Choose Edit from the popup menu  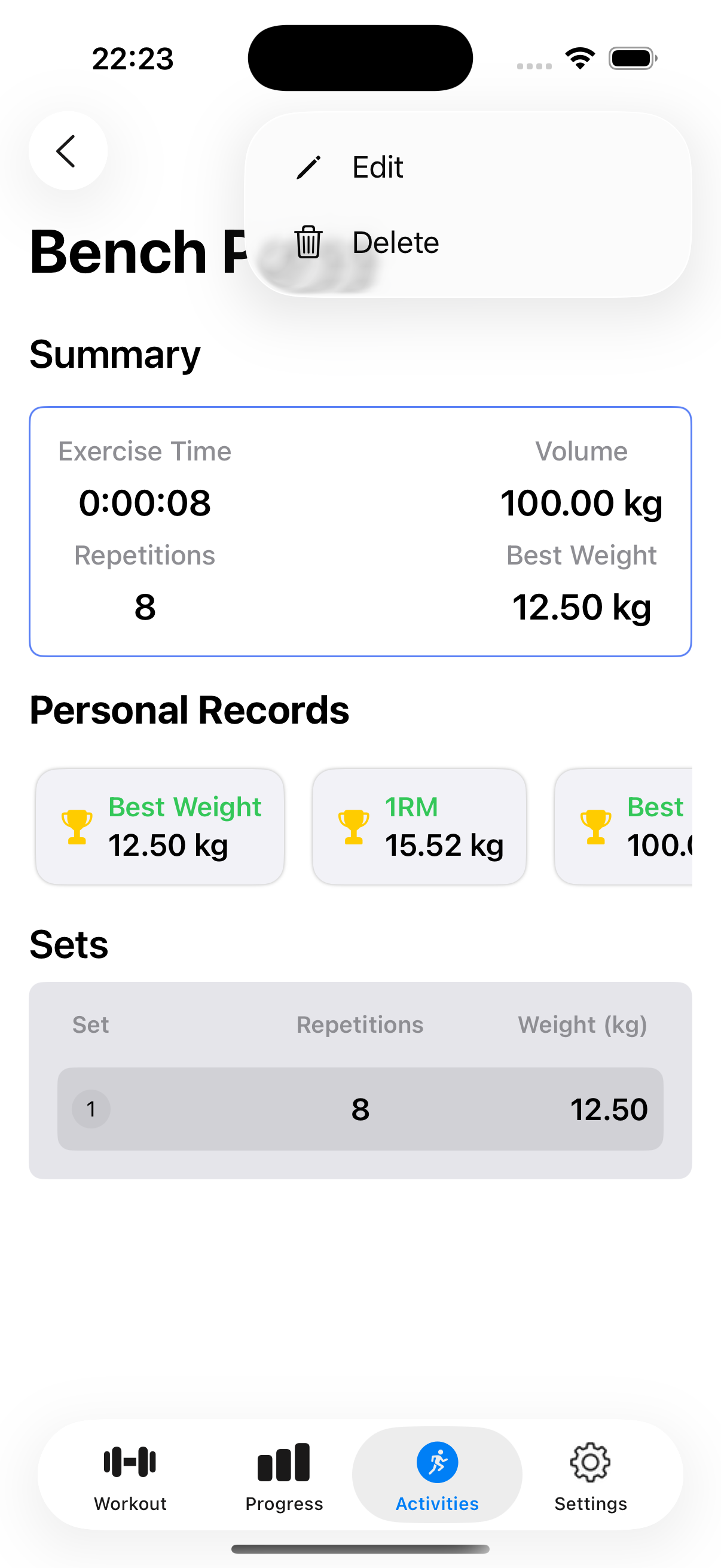(377, 167)
